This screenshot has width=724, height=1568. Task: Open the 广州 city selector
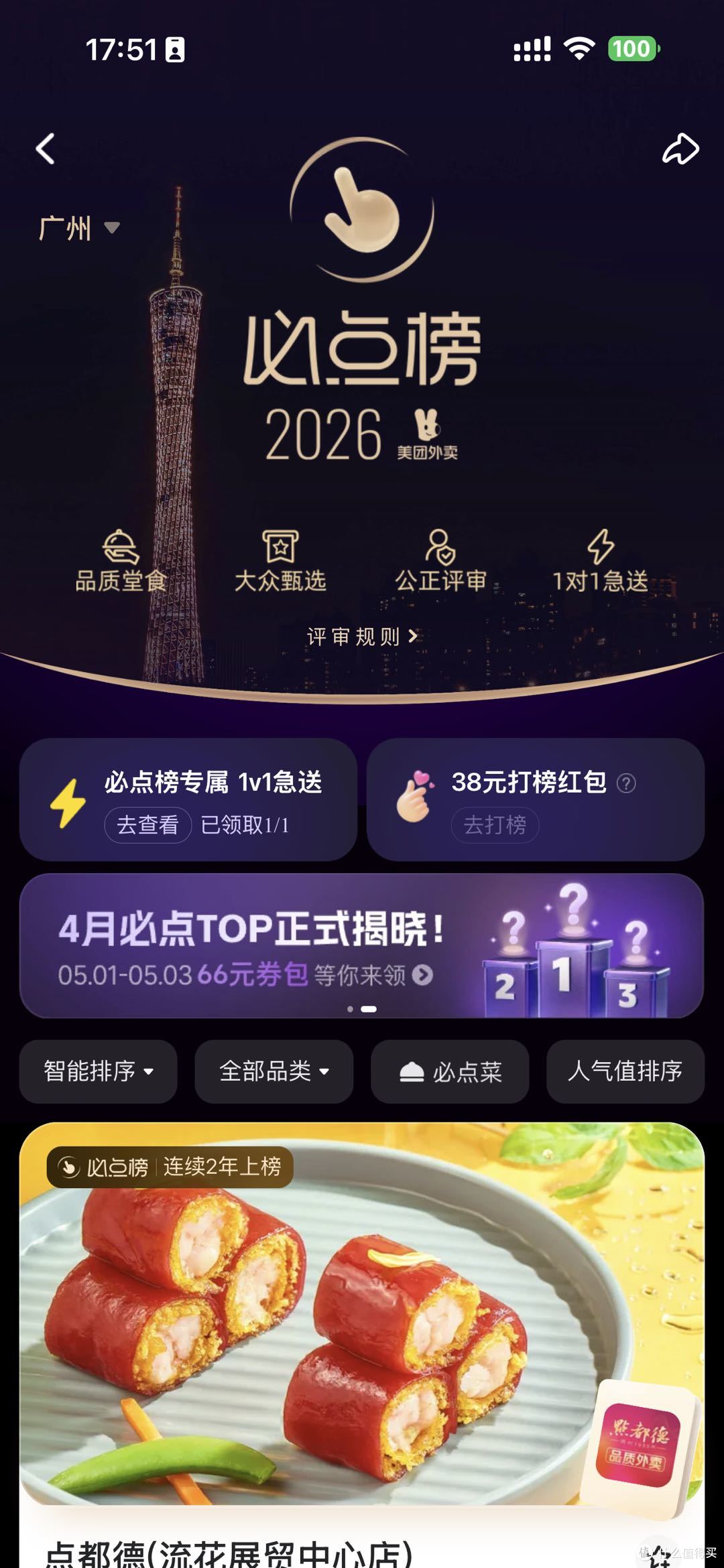click(x=79, y=228)
